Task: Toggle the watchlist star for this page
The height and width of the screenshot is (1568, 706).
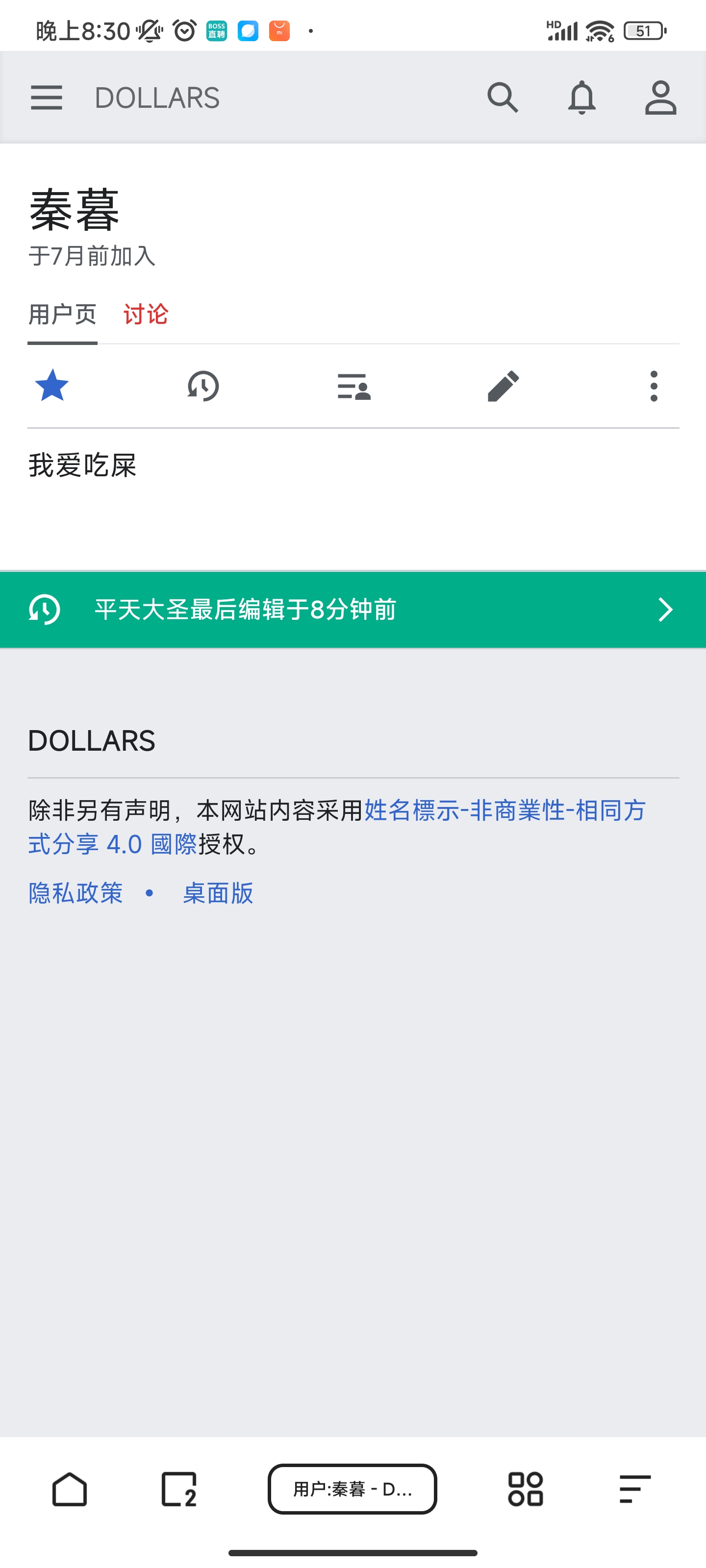Action: point(52,386)
